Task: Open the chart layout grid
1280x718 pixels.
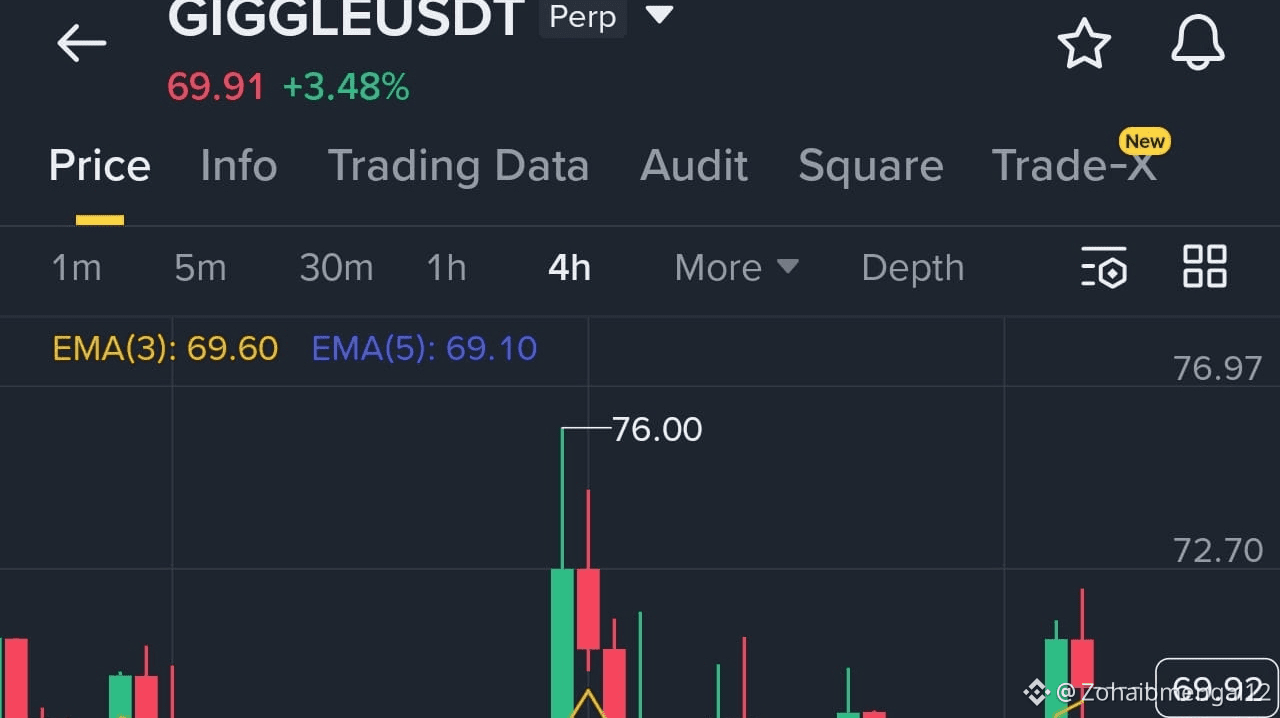Action: (1204, 267)
